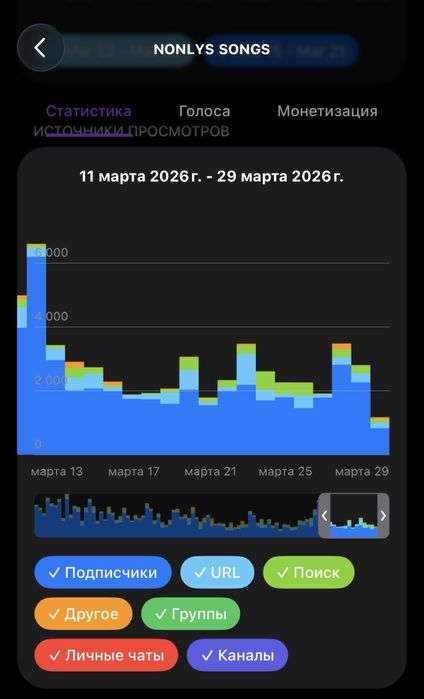
Task: Disable the Другое series chip
Action: click(x=83, y=614)
